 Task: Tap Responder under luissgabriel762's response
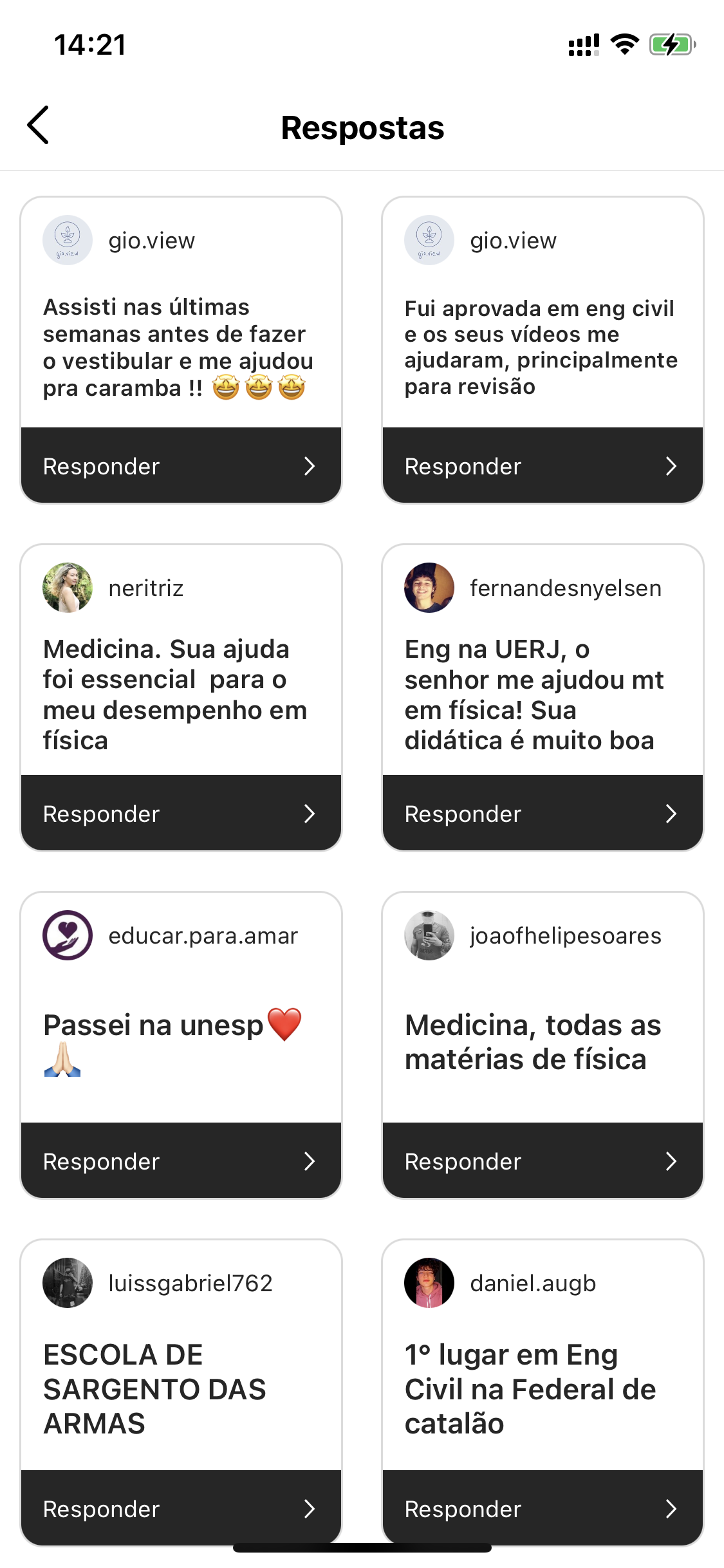181,1508
